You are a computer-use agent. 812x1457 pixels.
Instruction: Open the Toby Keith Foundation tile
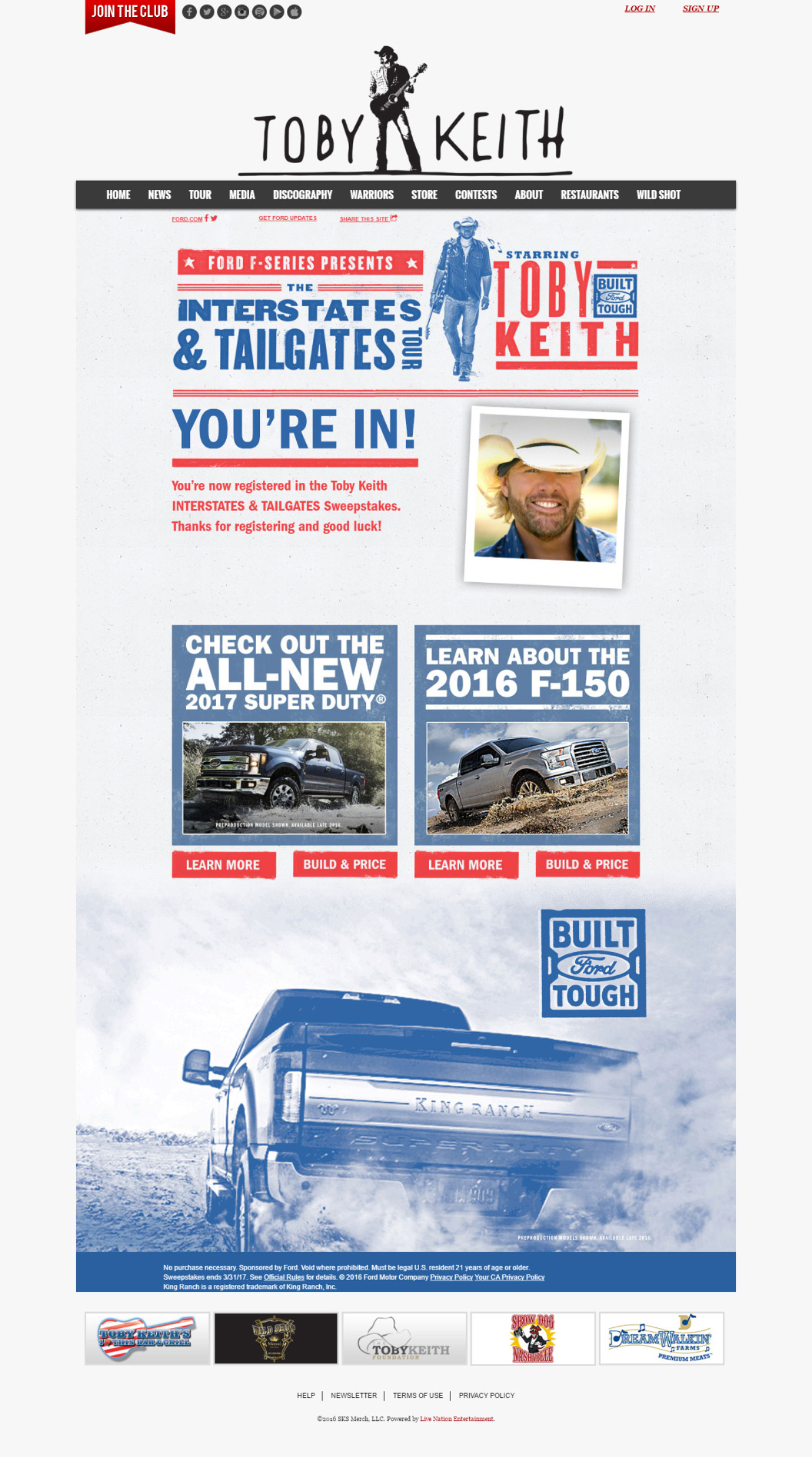point(404,1339)
